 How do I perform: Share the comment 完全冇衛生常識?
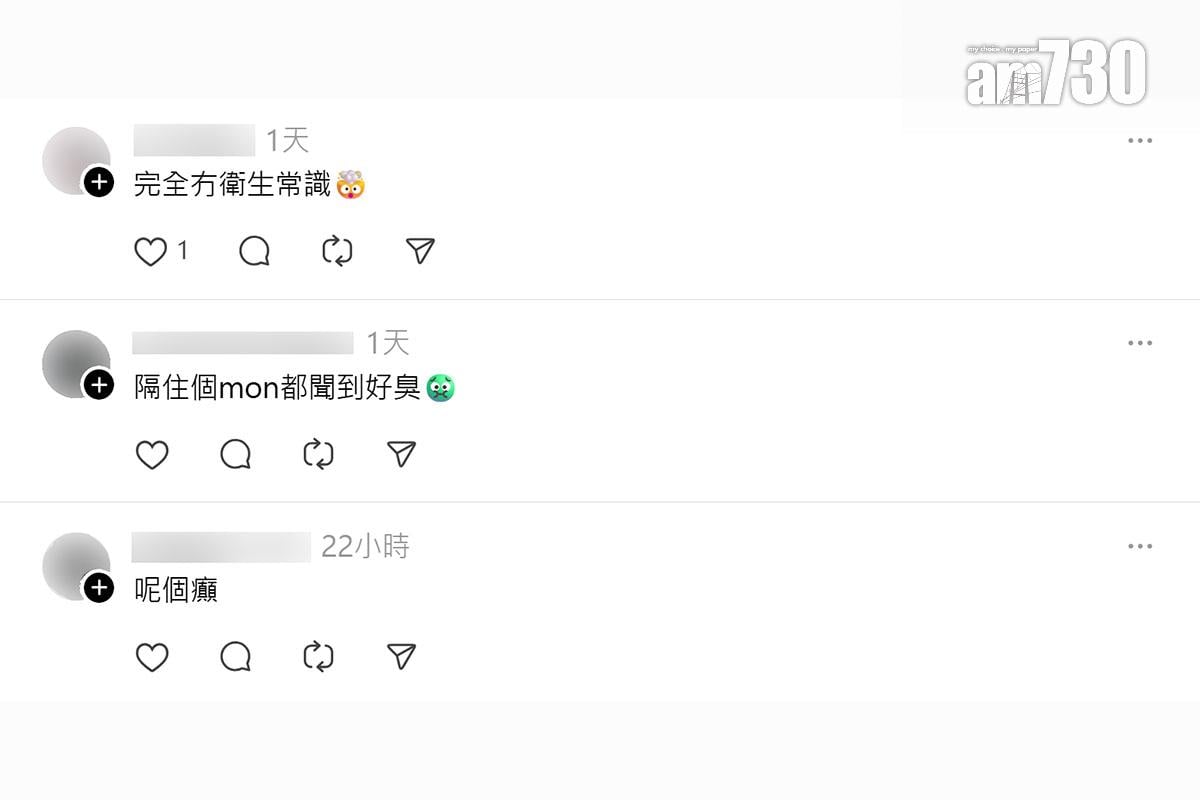[x=421, y=252]
